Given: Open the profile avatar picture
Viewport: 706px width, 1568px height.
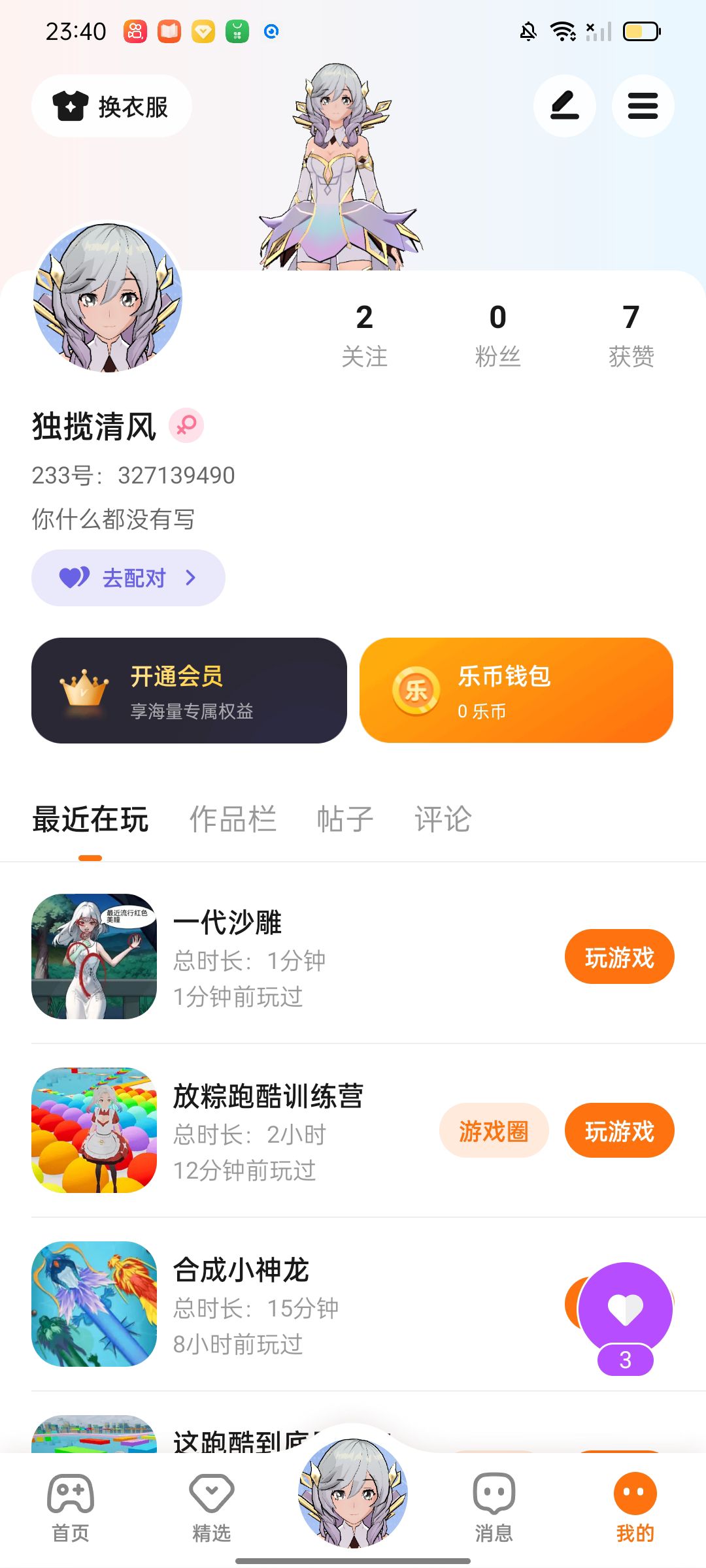Looking at the screenshot, I should point(108,298).
